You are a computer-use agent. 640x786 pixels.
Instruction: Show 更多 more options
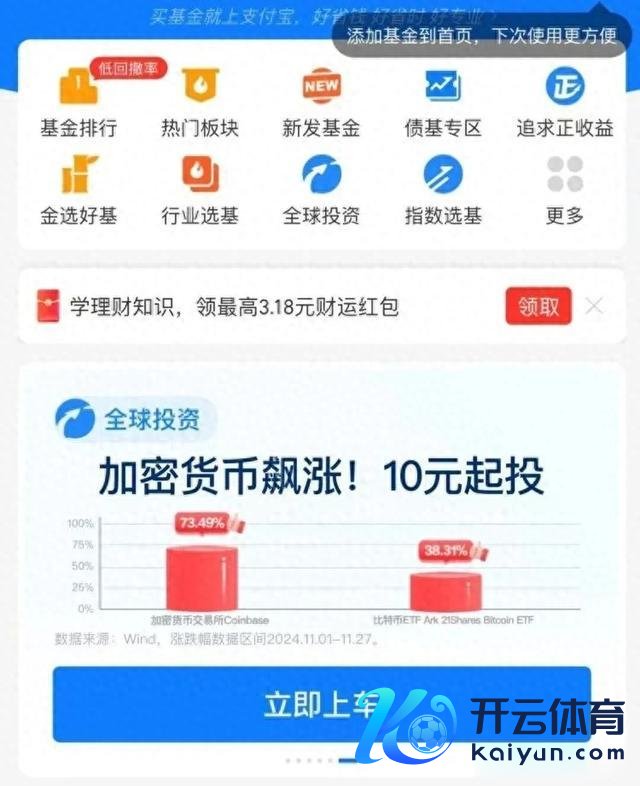[564, 190]
